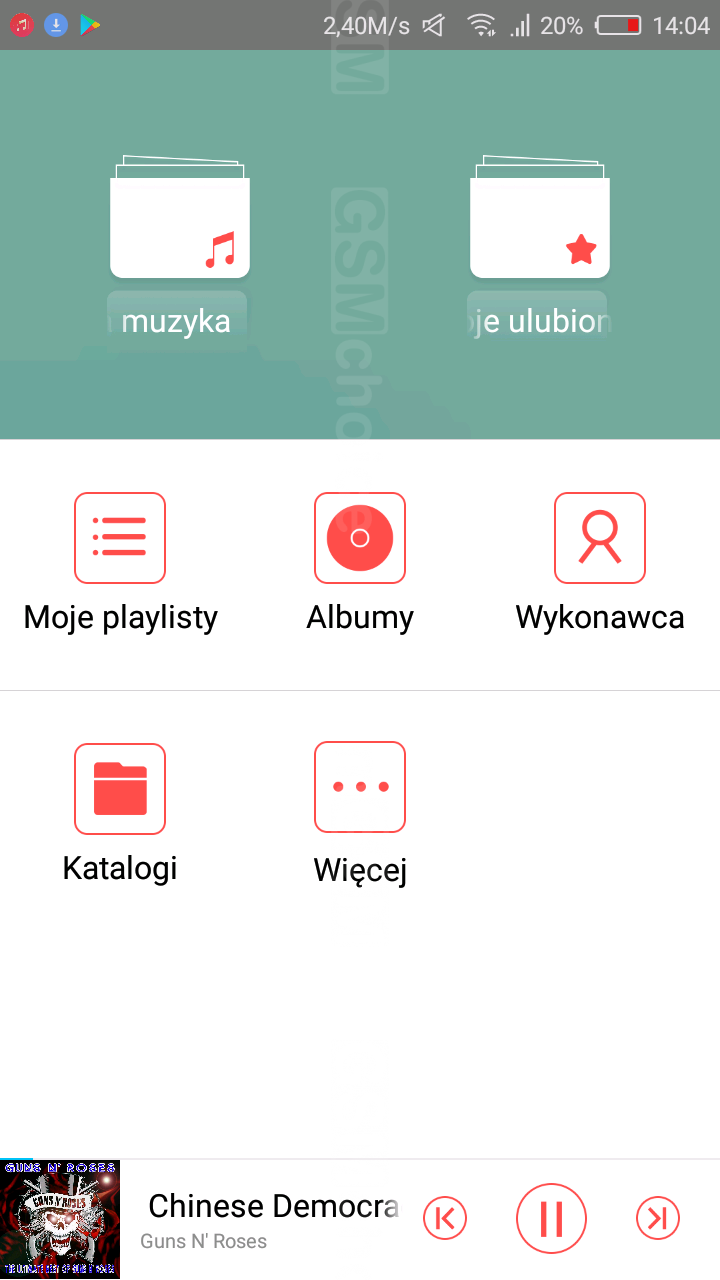
Task: Open the Guns N' Roses now playing cover
Action: pyautogui.click(x=60, y=1219)
